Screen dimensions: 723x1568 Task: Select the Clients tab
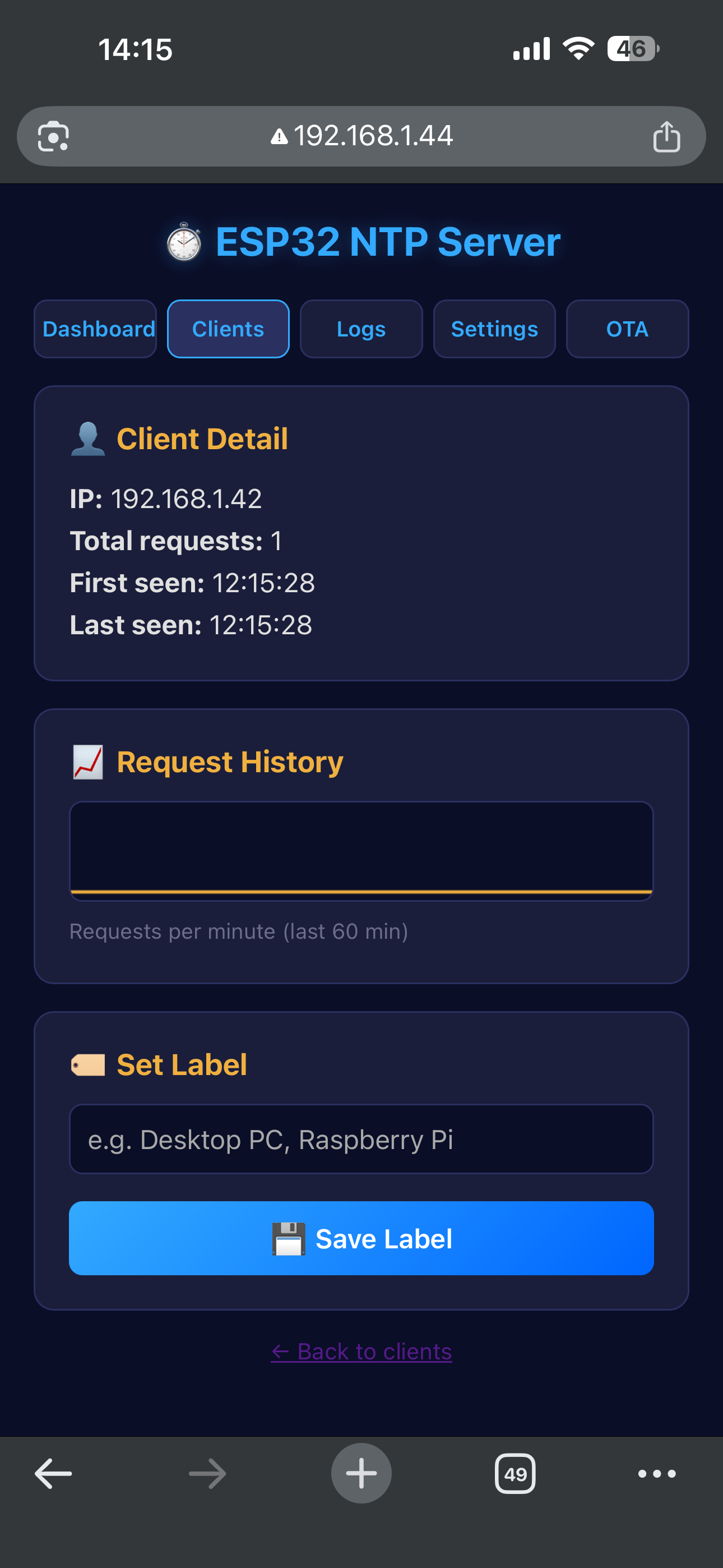coord(228,329)
